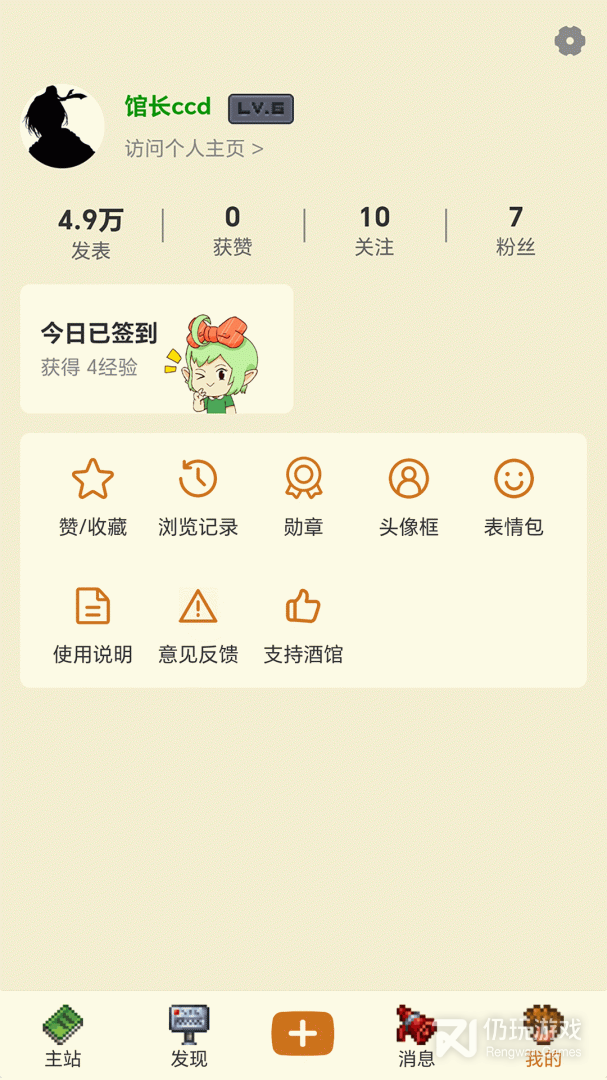The image size is (607, 1080).
Task: Switch to the 主站 tab
Action: point(62,1036)
